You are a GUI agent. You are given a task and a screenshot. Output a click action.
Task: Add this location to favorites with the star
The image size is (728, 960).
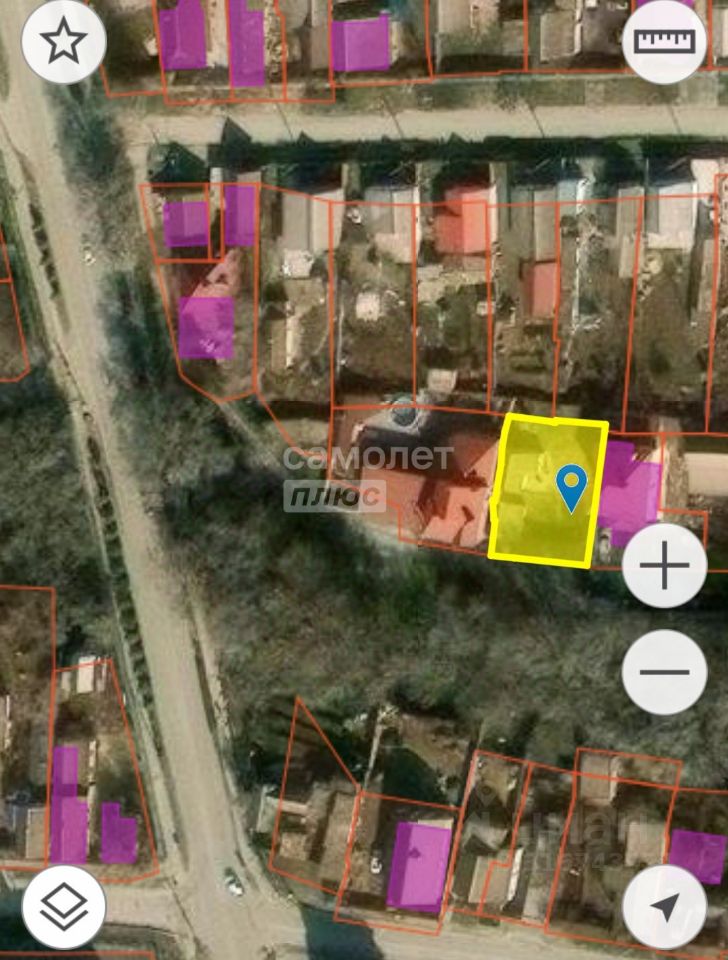click(x=64, y=42)
